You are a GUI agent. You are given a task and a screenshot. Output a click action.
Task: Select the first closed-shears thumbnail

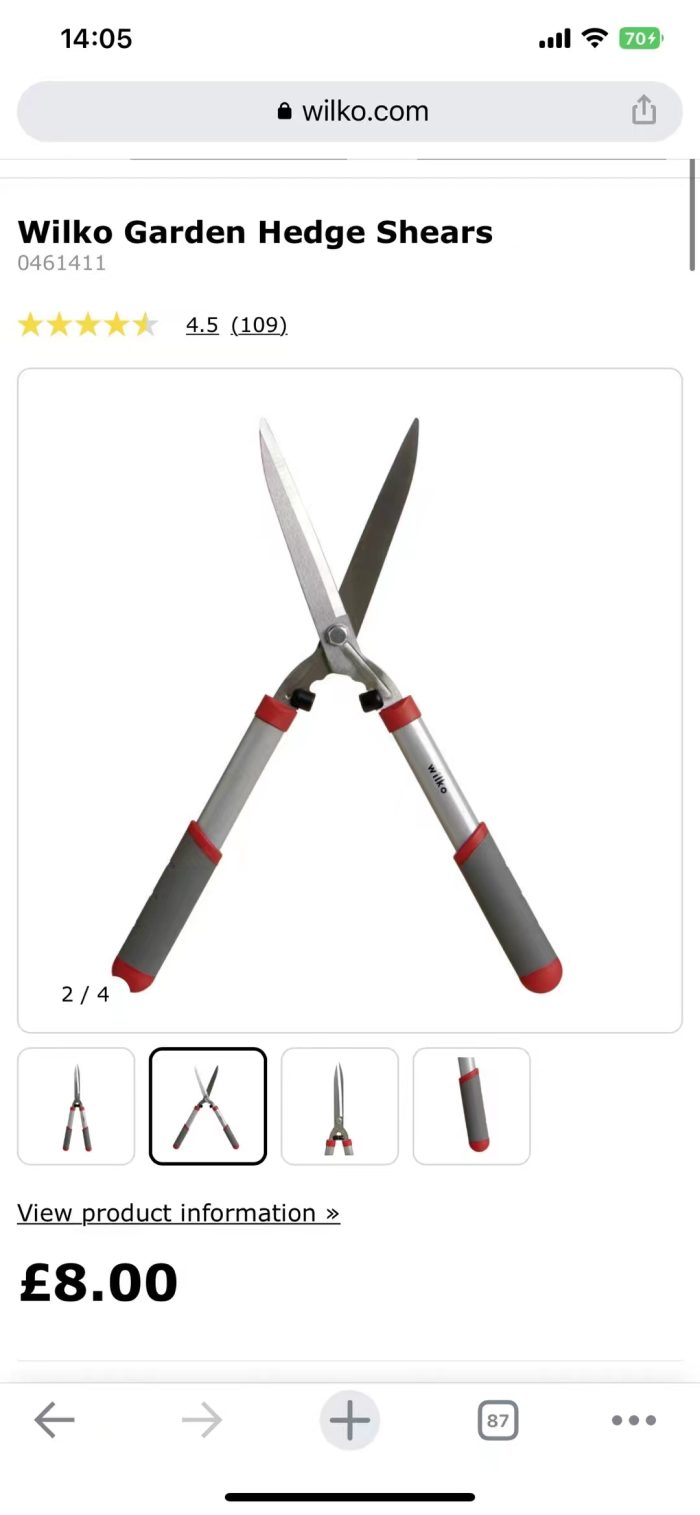(x=76, y=1106)
